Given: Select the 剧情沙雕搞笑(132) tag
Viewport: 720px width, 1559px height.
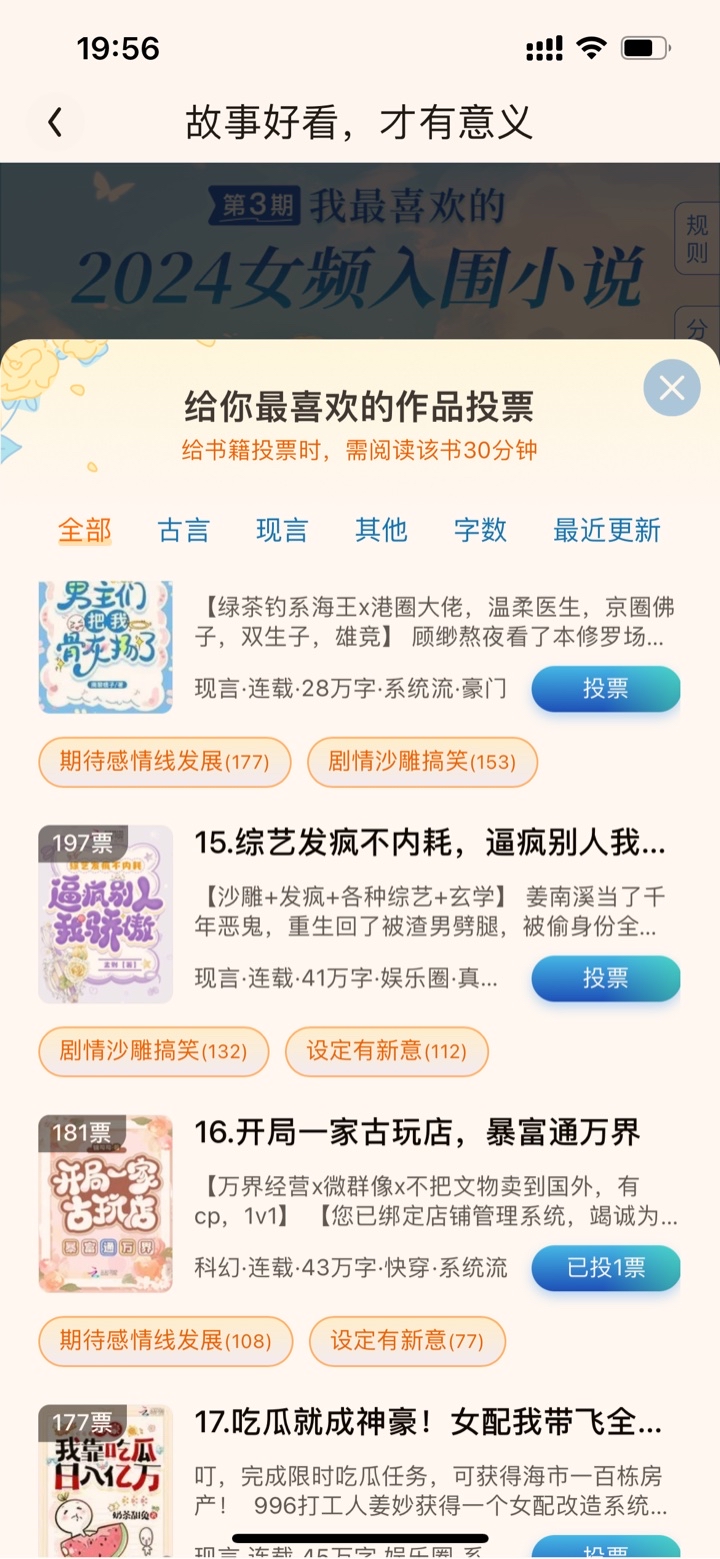Looking at the screenshot, I should (153, 1051).
